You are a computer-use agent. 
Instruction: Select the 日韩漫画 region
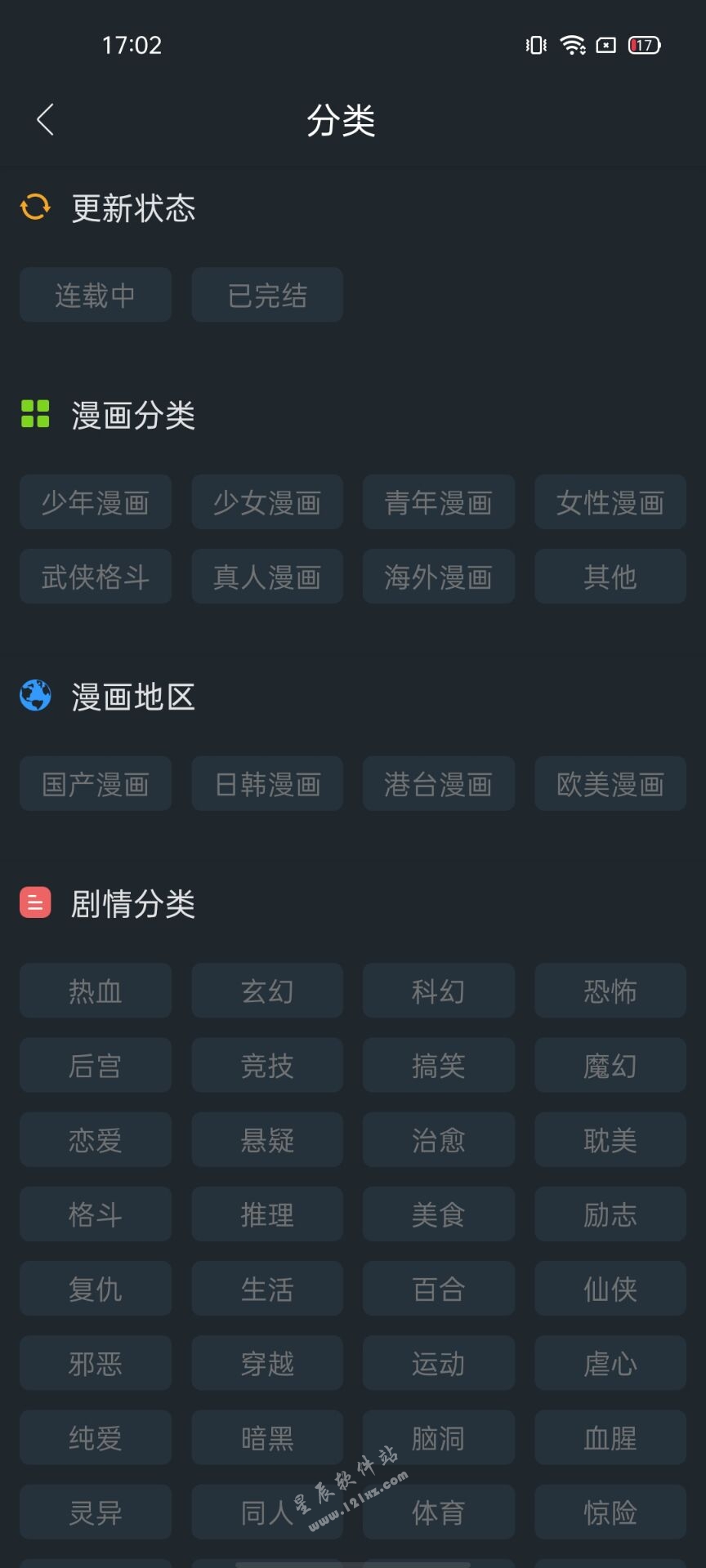[x=267, y=784]
